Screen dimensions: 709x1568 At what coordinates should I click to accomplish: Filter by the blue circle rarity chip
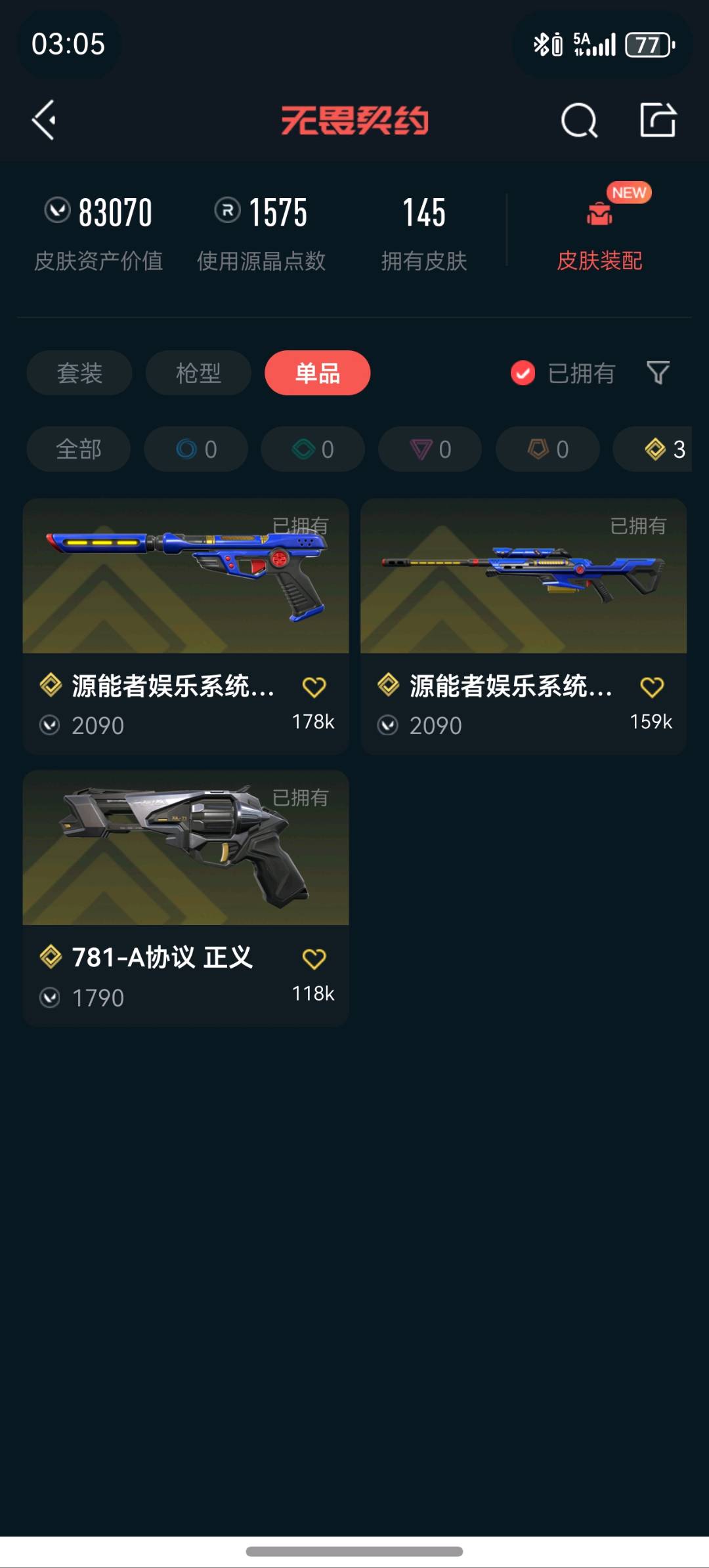click(196, 449)
